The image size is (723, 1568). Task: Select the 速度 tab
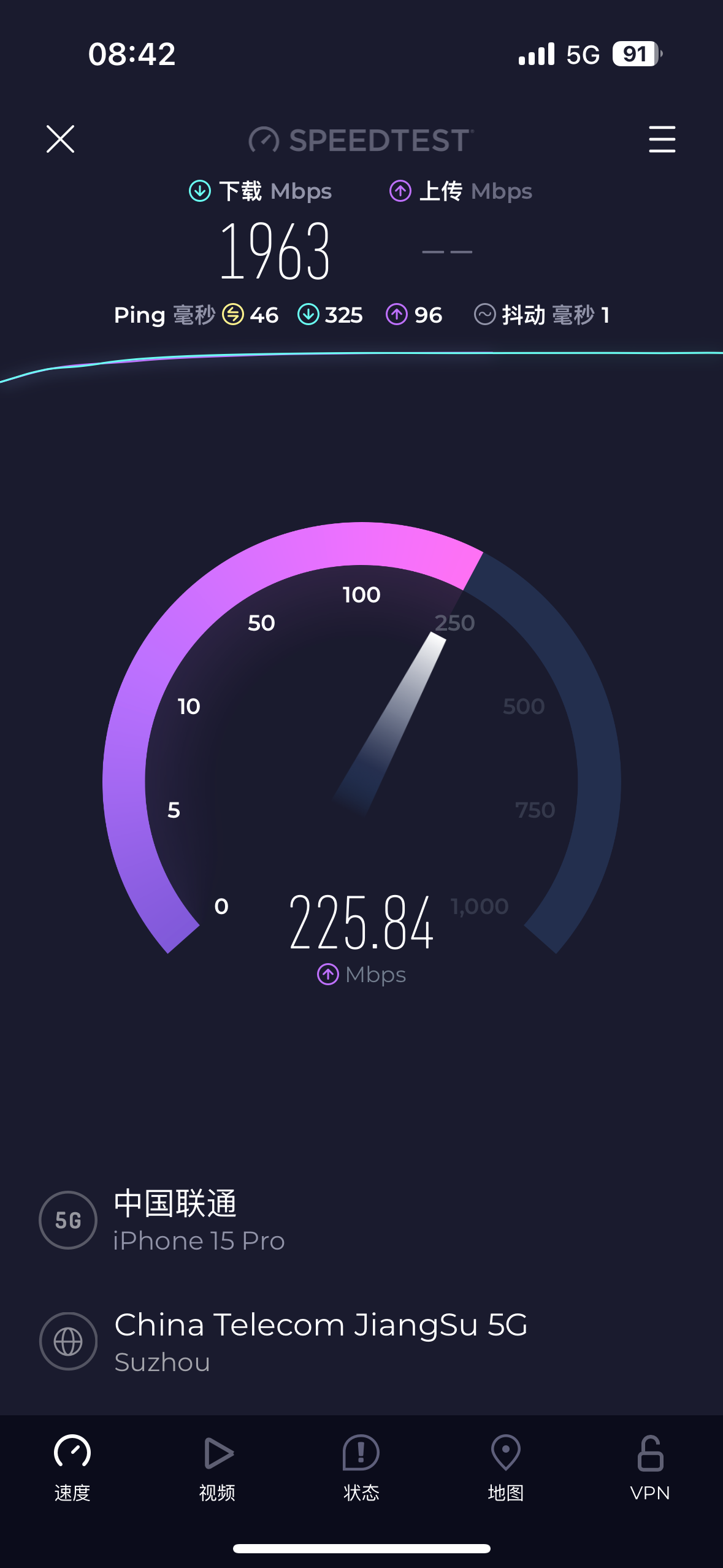[x=72, y=1467]
